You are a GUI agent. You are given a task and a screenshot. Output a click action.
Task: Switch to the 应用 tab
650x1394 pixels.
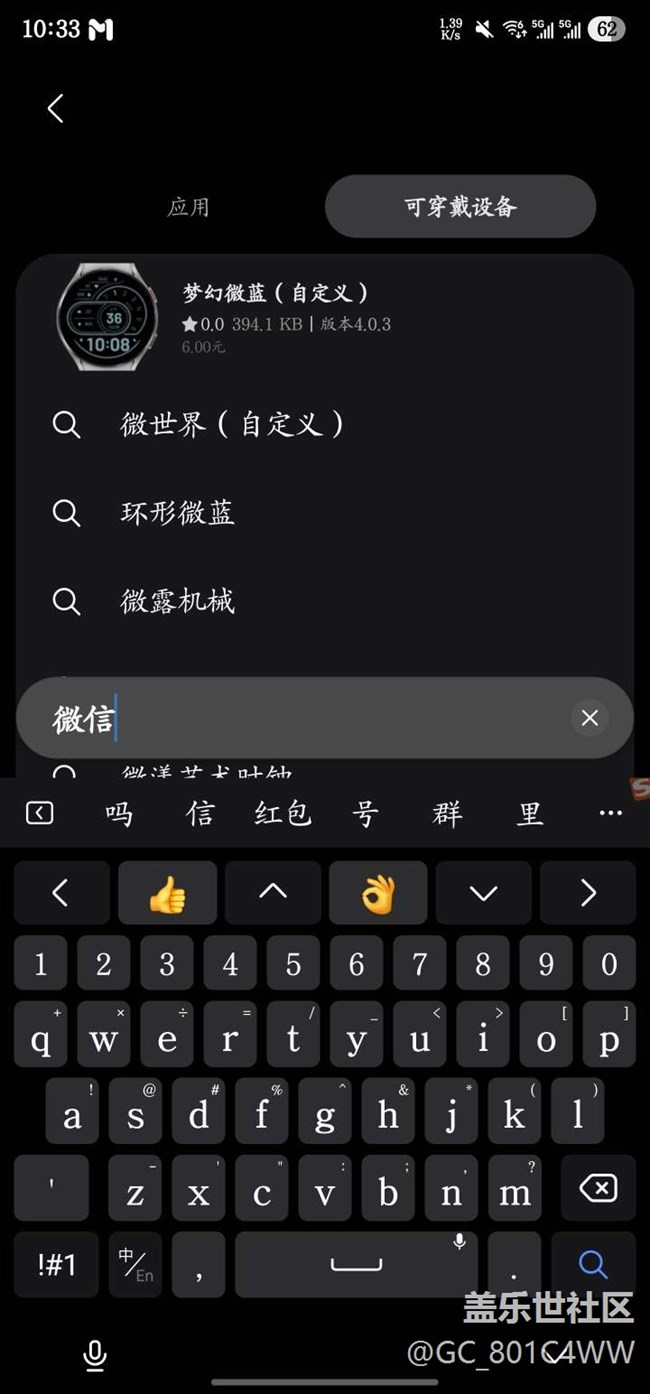(x=188, y=207)
